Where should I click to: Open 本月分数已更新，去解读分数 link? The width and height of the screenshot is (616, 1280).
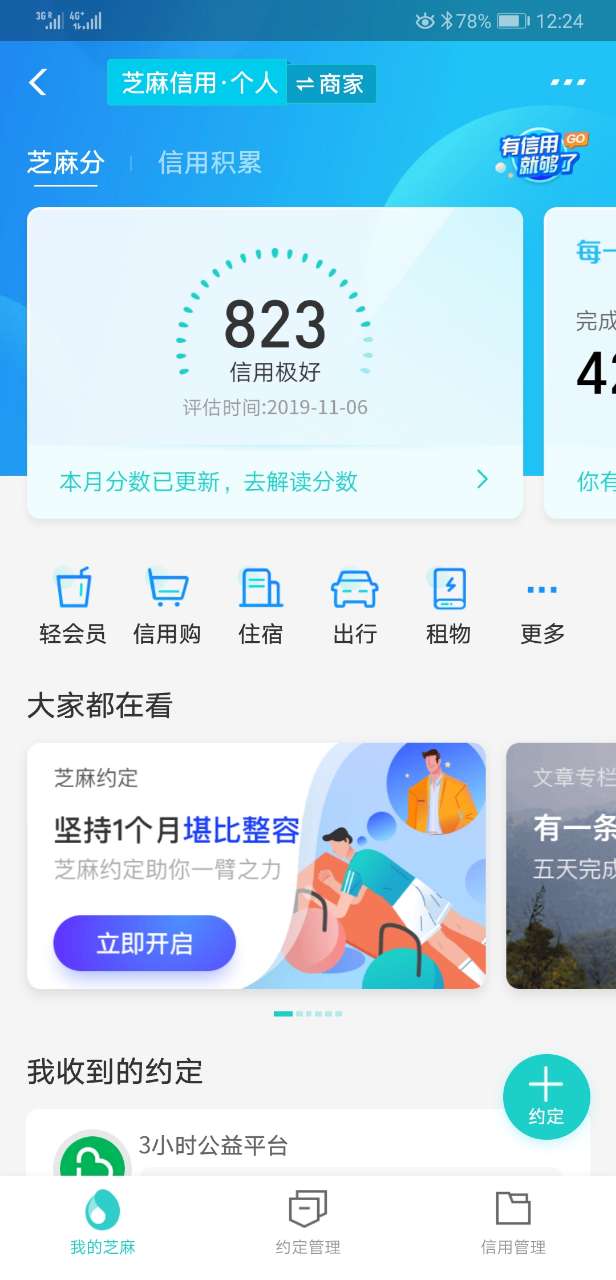point(274,482)
